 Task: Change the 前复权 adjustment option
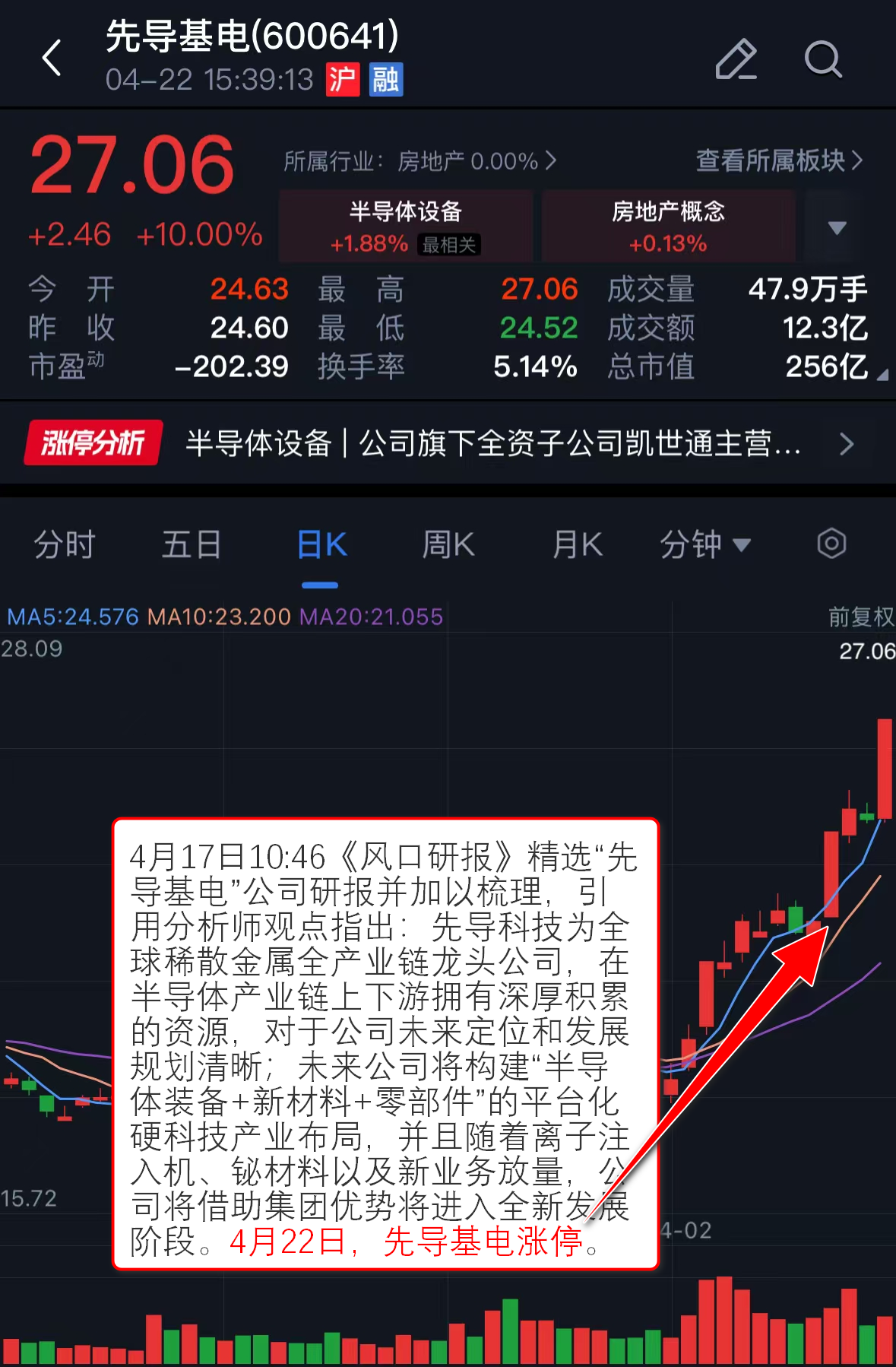(860, 617)
